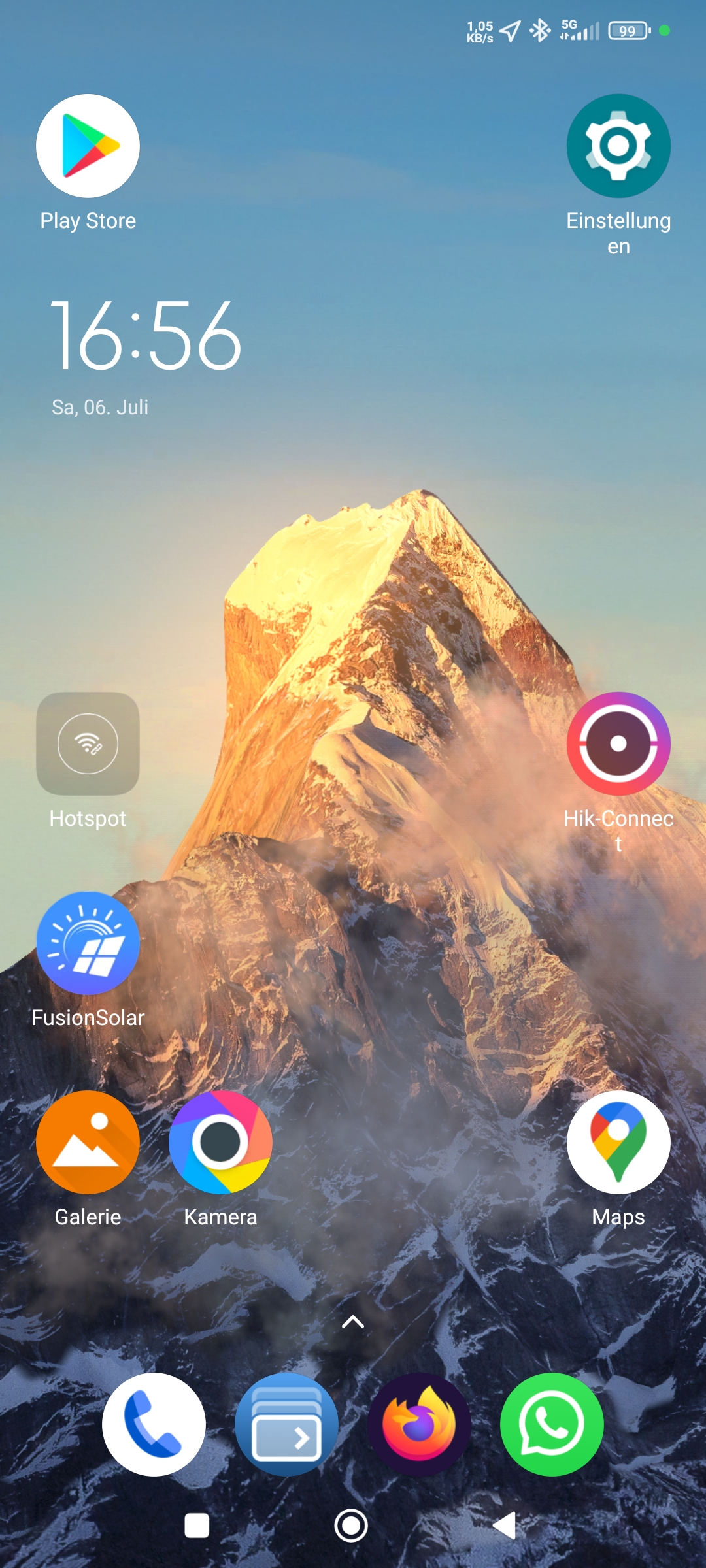Viewport: 706px width, 1568px height.
Task: Tap the 16:56 clock widget
Action: (146, 336)
